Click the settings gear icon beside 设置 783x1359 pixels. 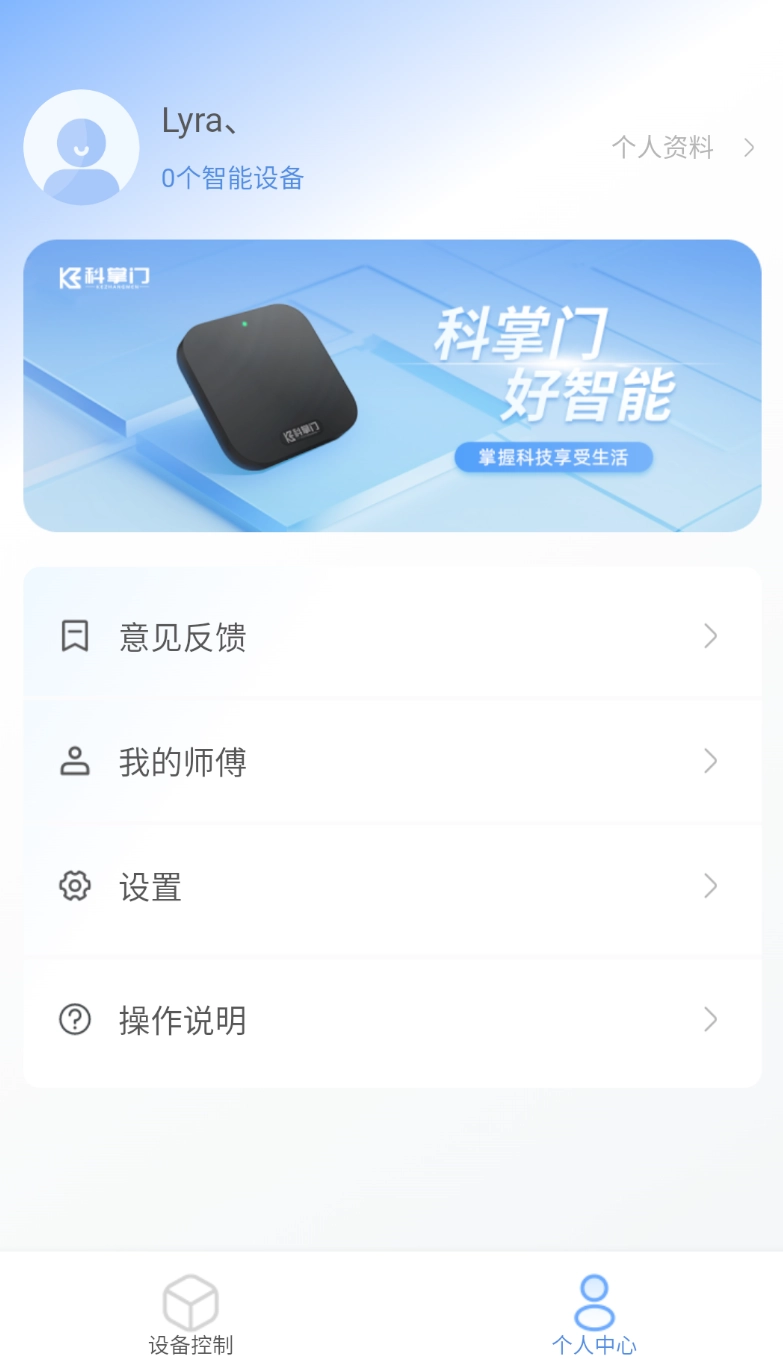pyautogui.click(x=74, y=886)
